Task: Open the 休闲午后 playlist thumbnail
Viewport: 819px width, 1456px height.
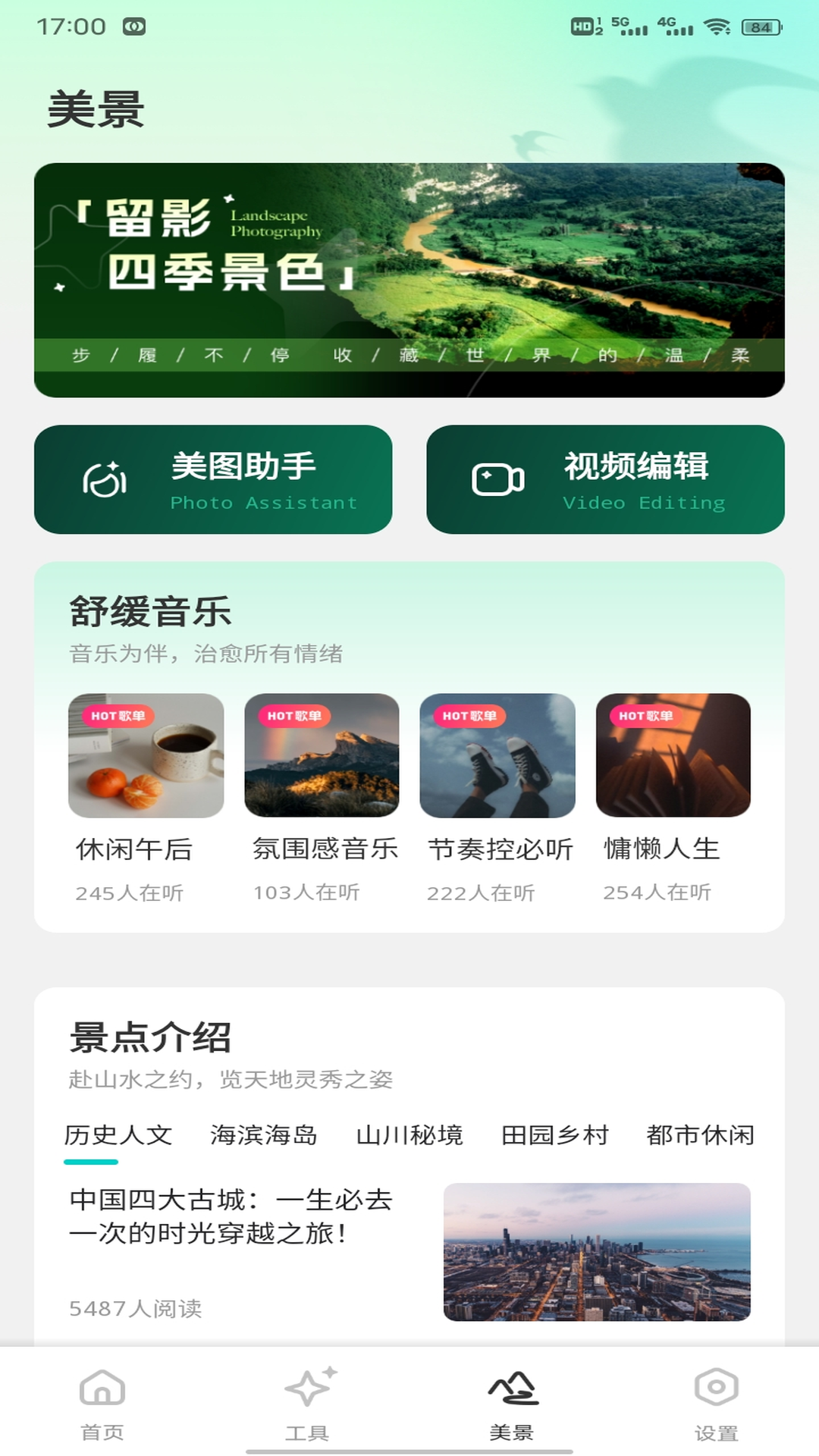Action: 146,756
